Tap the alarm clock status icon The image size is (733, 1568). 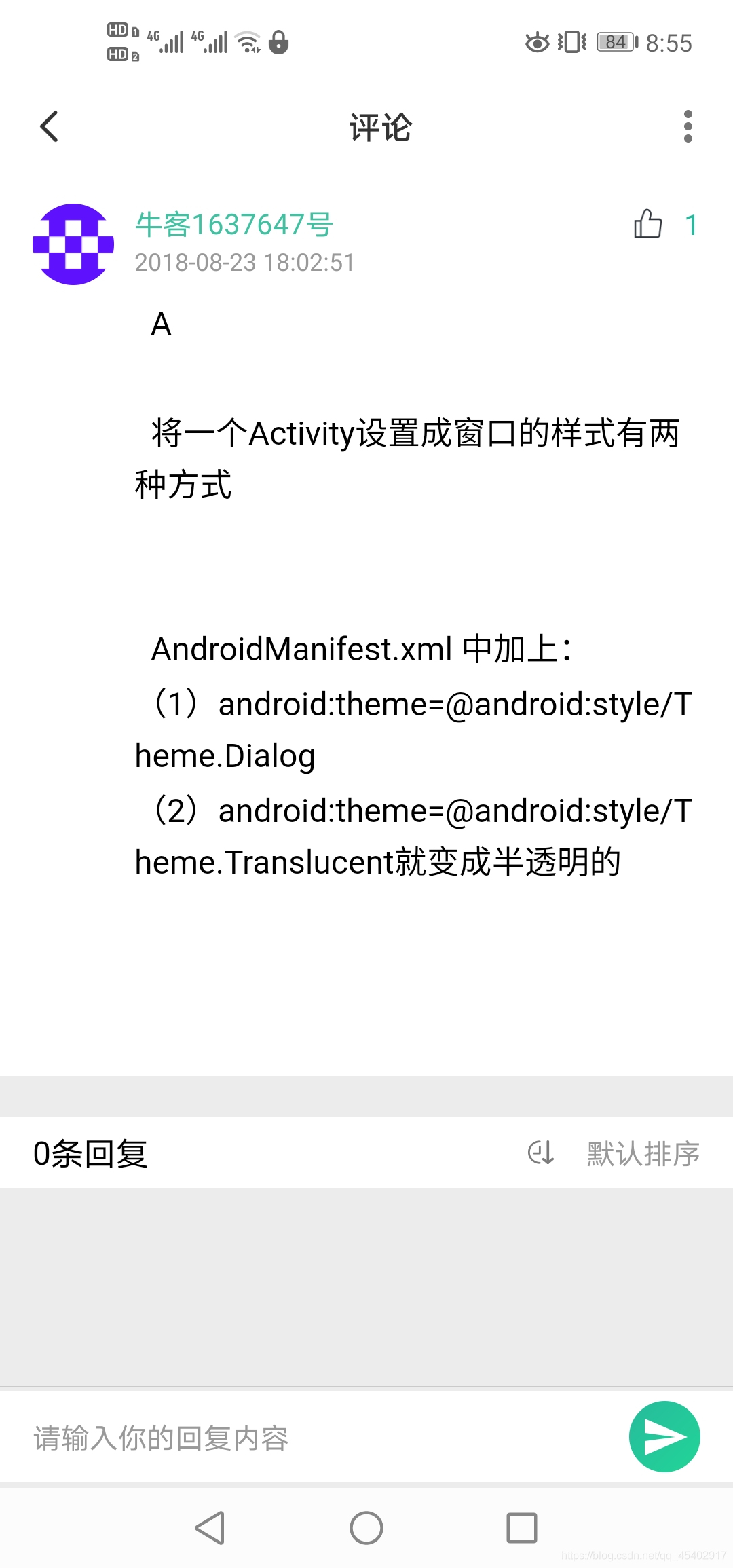coord(536,42)
